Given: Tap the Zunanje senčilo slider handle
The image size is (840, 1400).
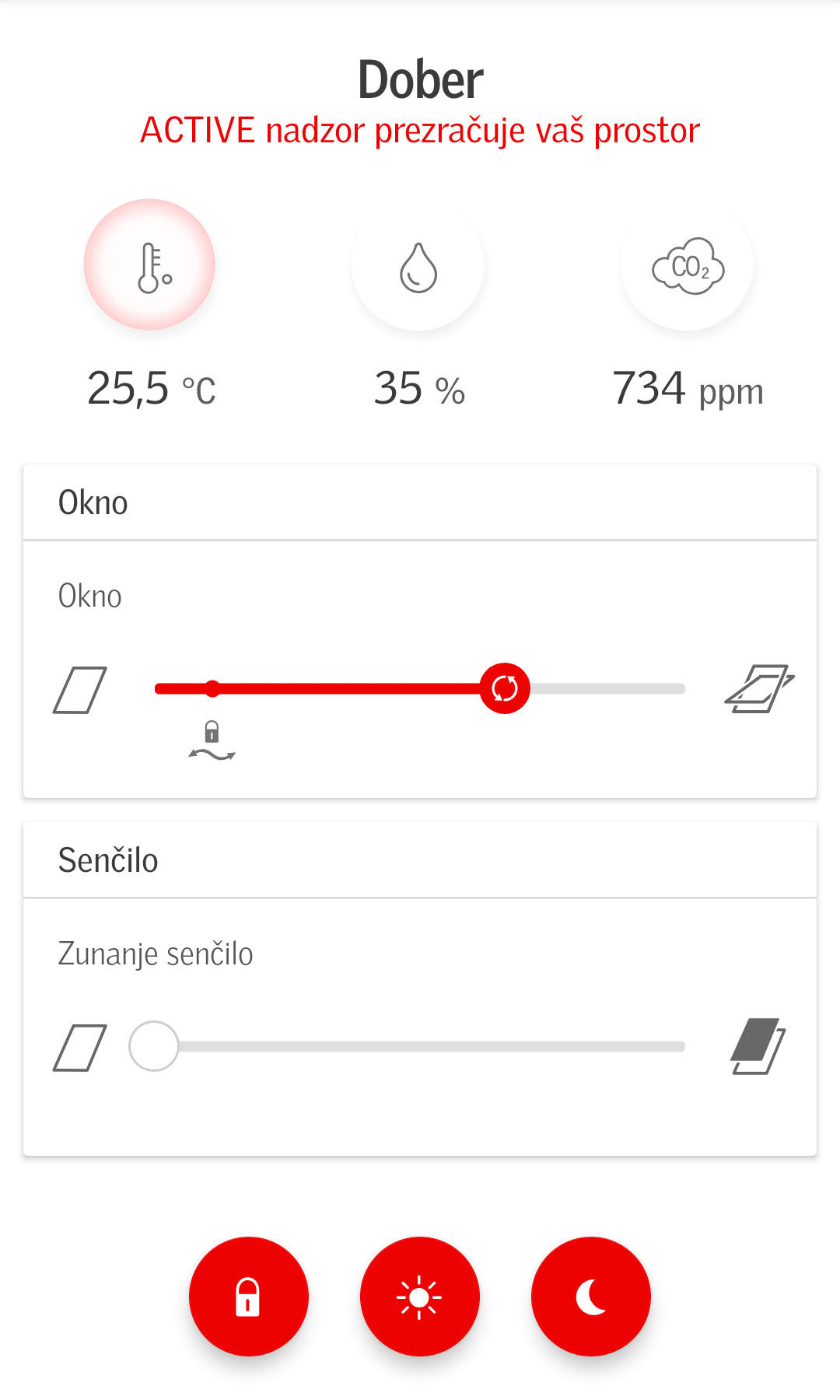Looking at the screenshot, I should pyautogui.click(x=154, y=1046).
